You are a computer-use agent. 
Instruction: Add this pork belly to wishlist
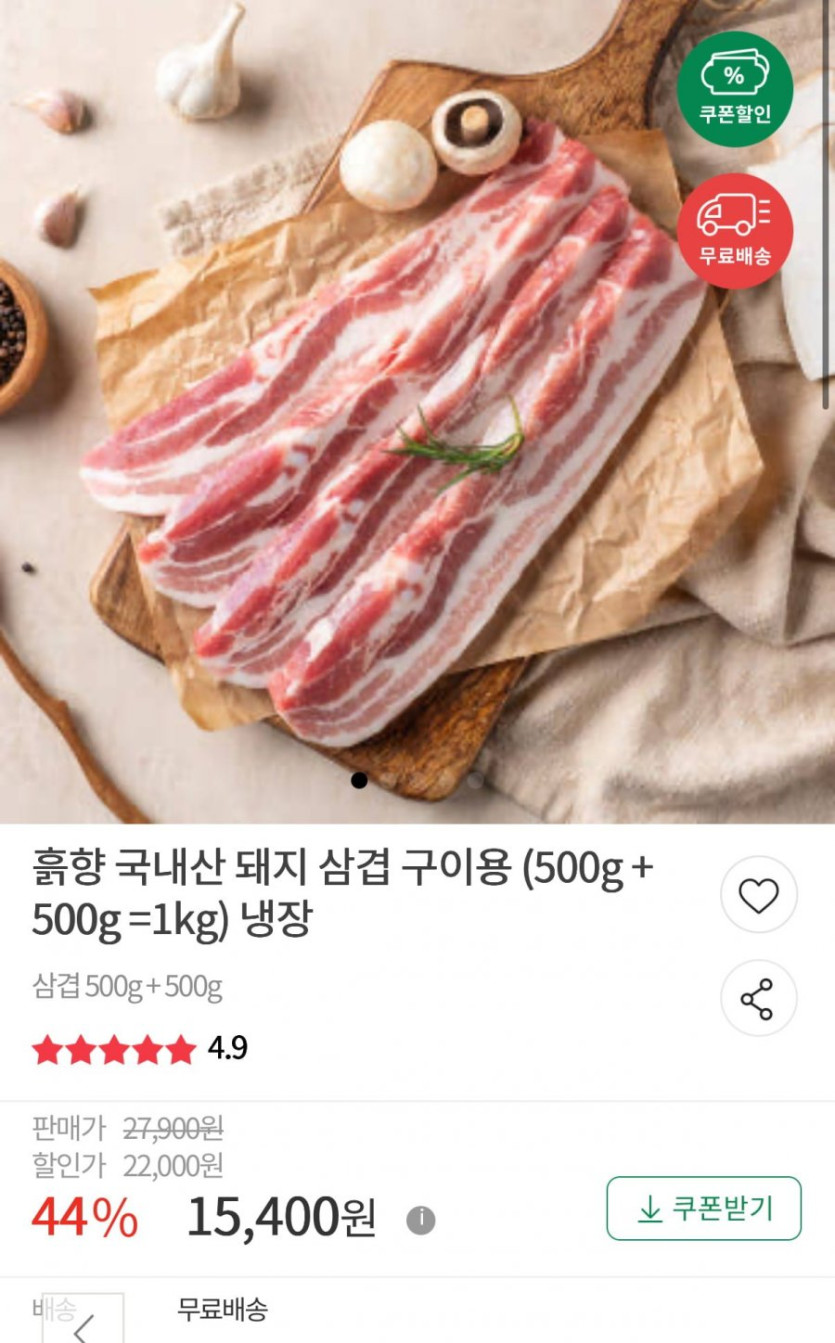(x=758, y=896)
